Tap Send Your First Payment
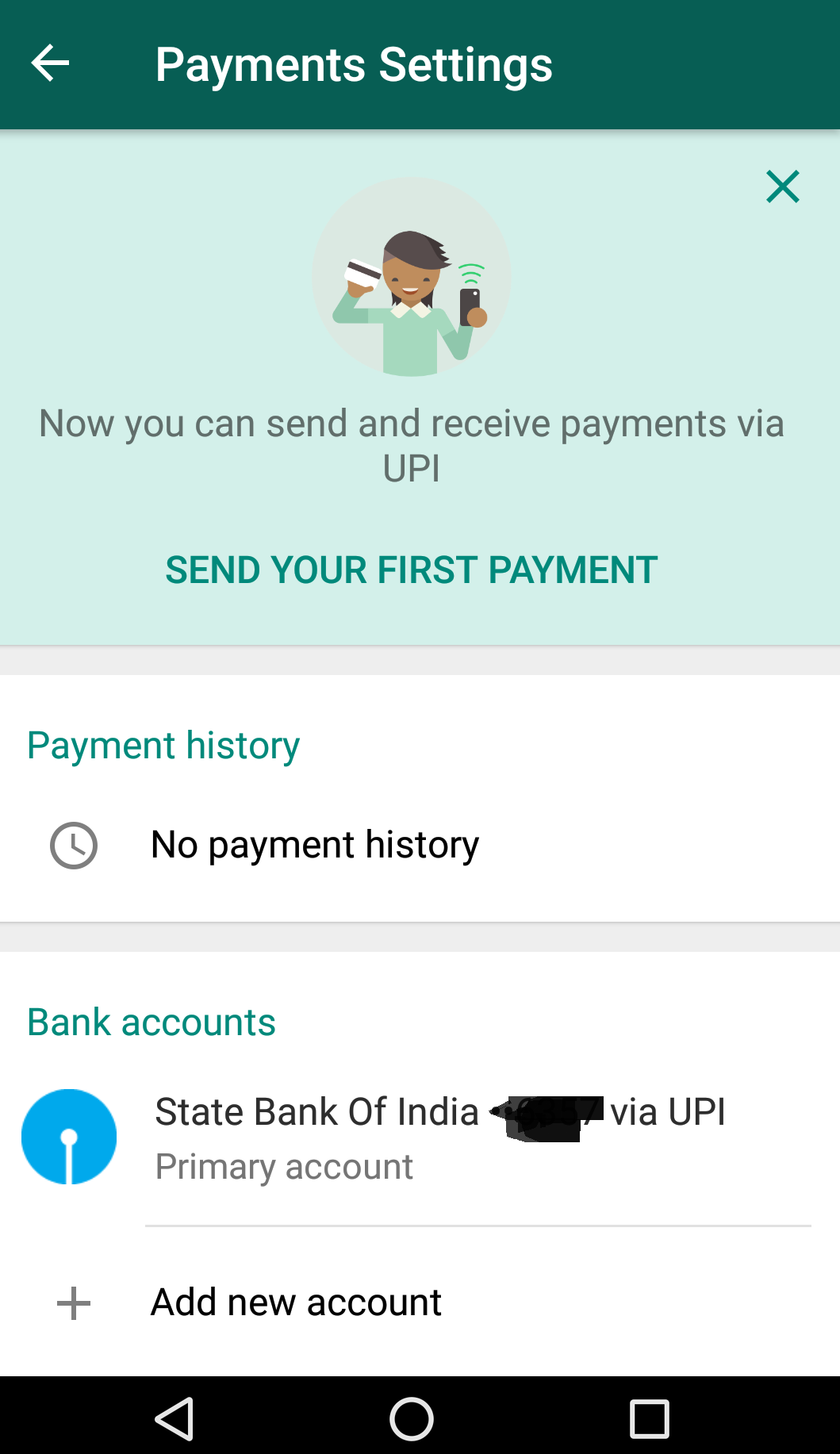 click(x=412, y=570)
